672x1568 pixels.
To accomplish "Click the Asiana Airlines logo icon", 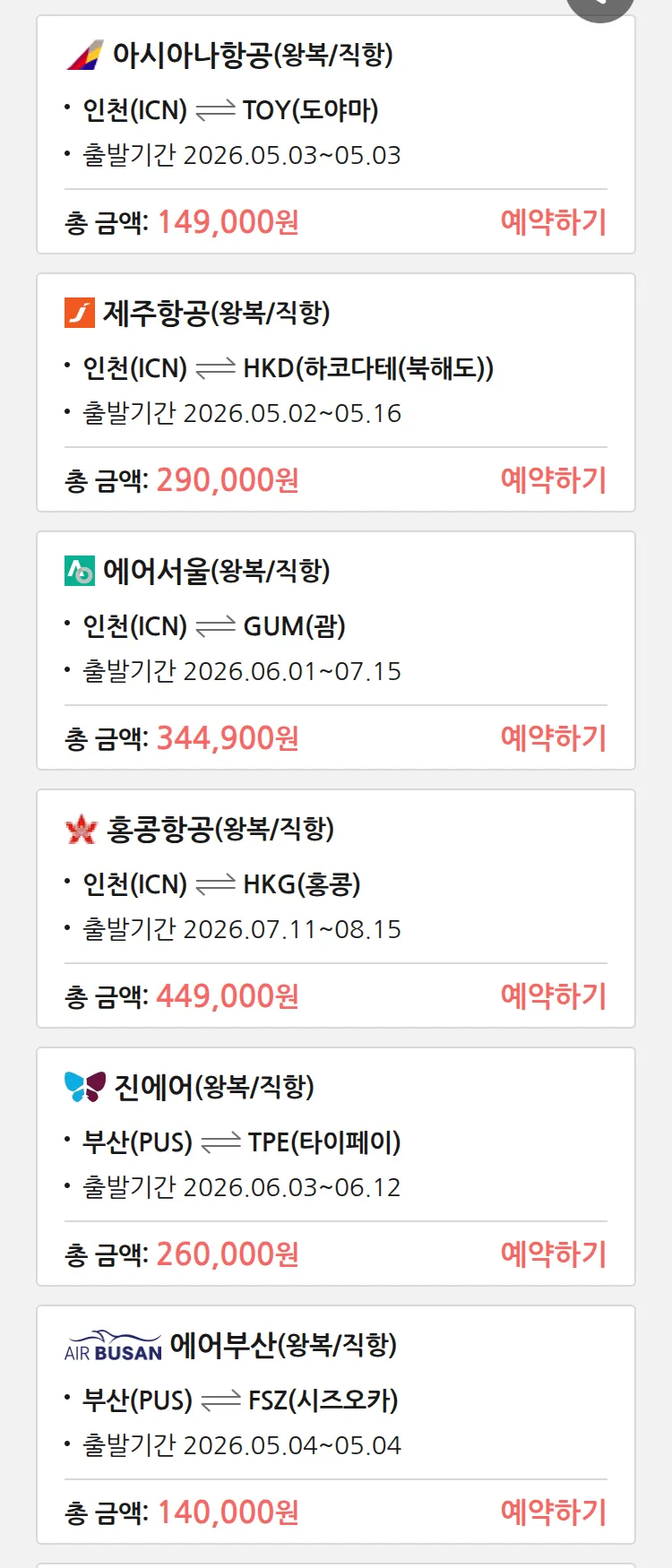I will pos(85,56).
